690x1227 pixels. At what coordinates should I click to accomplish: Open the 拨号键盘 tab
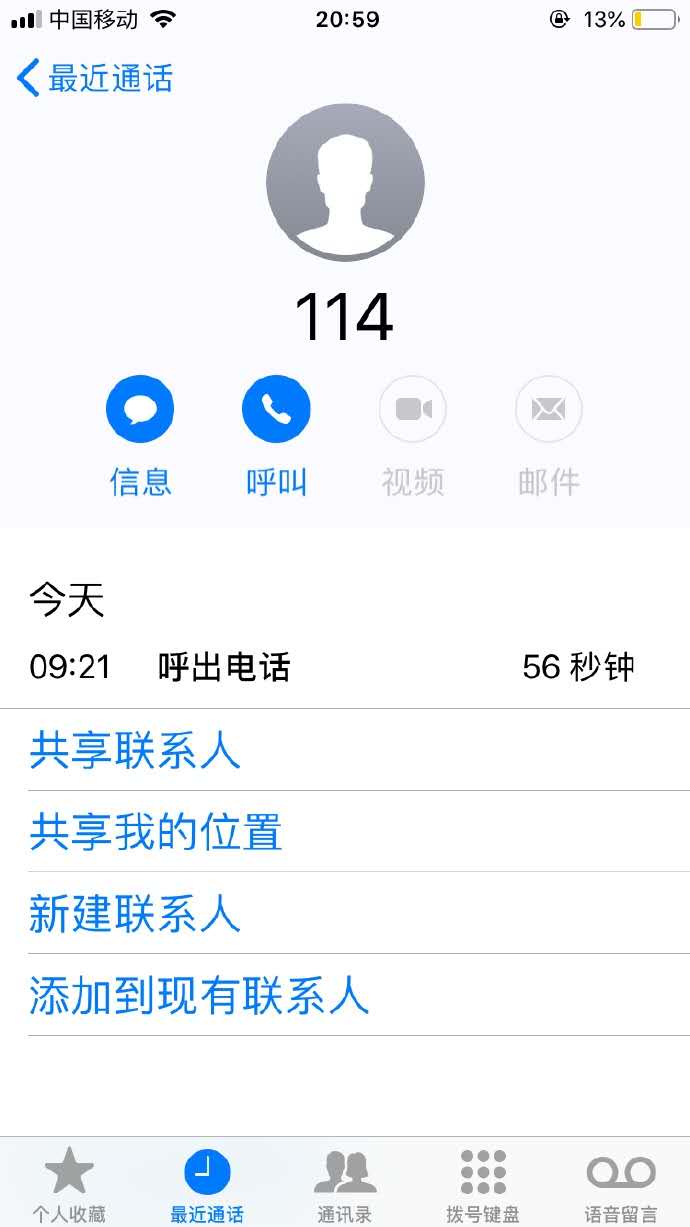click(483, 1186)
